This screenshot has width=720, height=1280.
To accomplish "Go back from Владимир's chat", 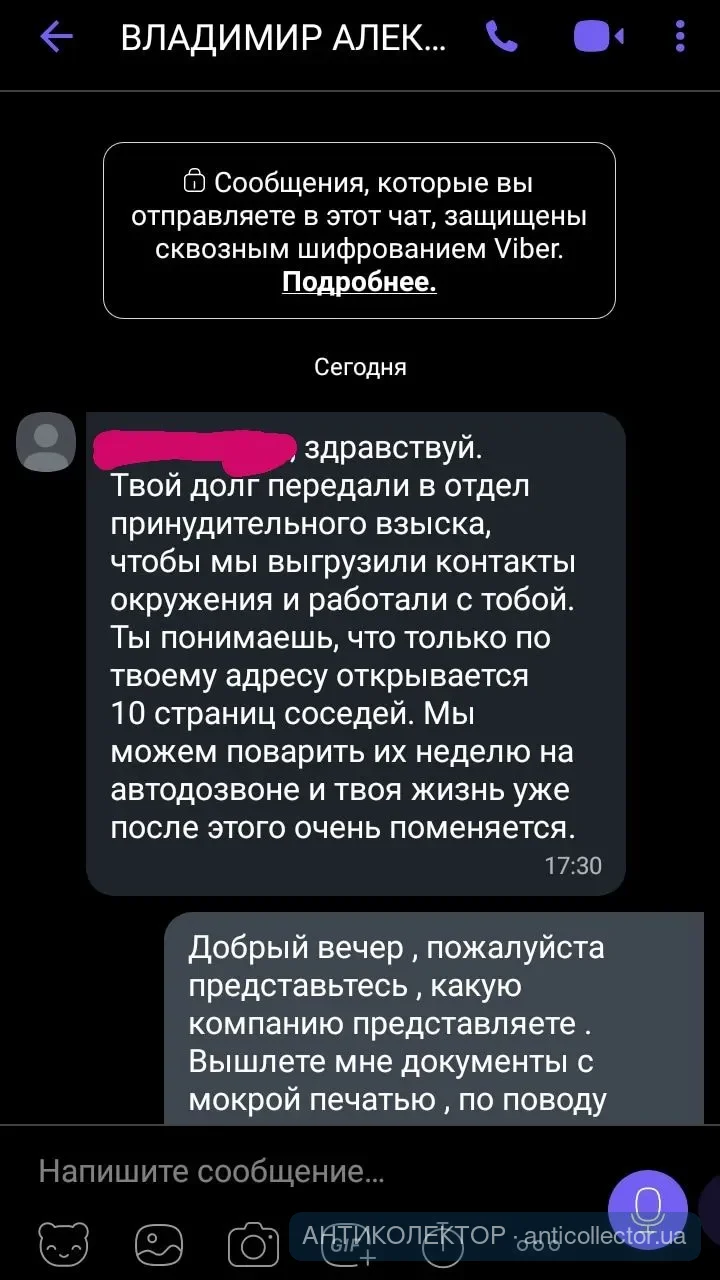I will 57,38.
